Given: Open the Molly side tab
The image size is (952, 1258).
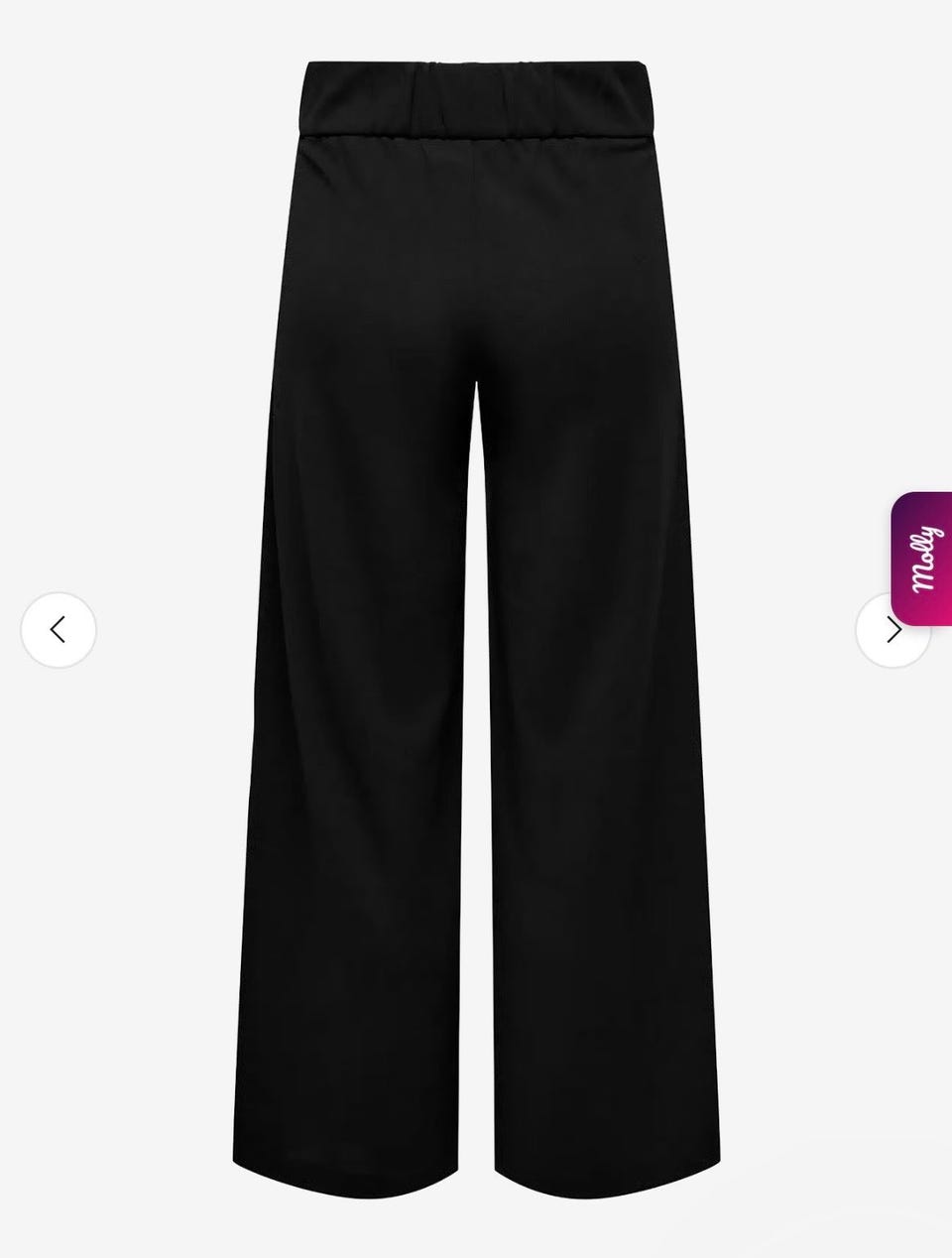Looking at the screenshot, I should click(x=924, y=558).
